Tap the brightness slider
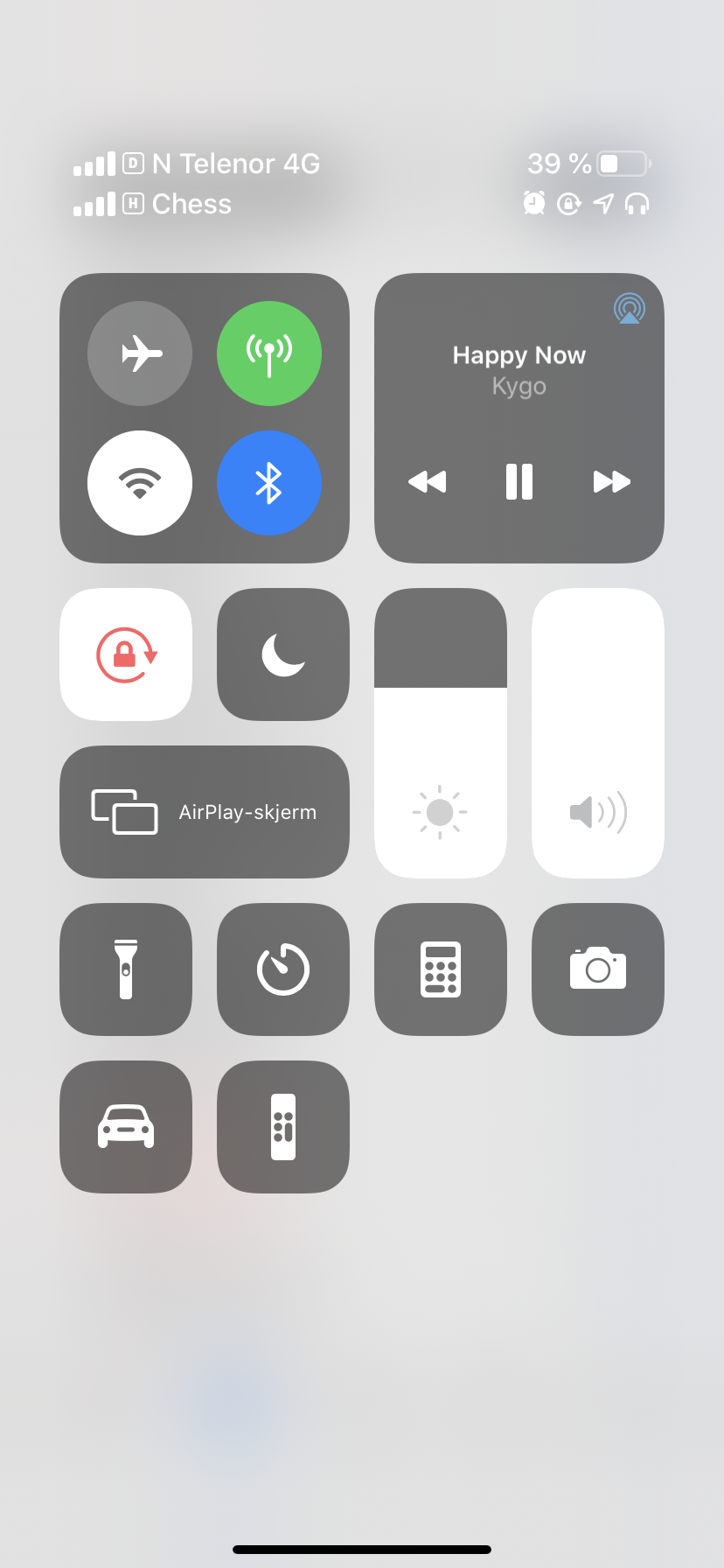Screen dimensions: 724x1568 (441, 733)
